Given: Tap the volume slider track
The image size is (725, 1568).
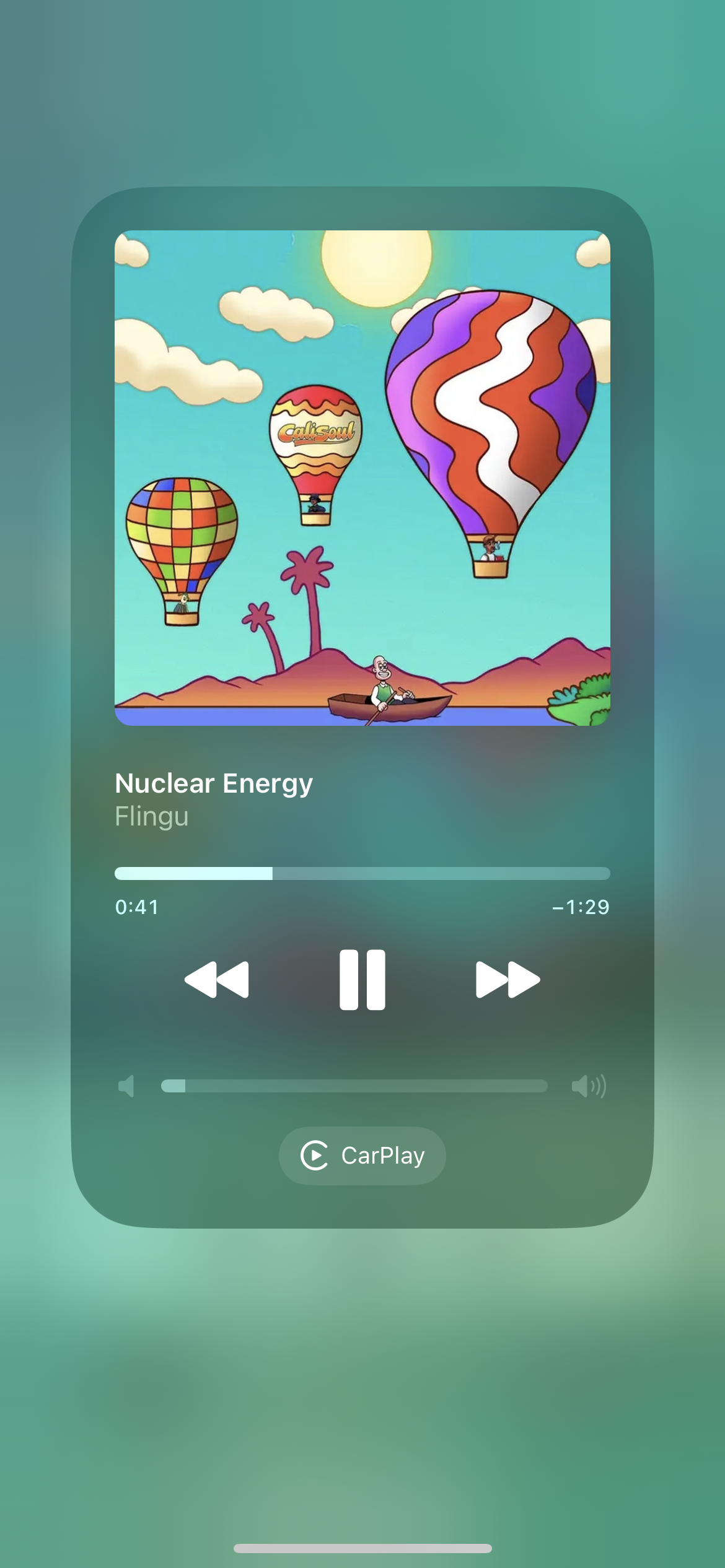Looking at the screenshot, I should (354, 1086).
